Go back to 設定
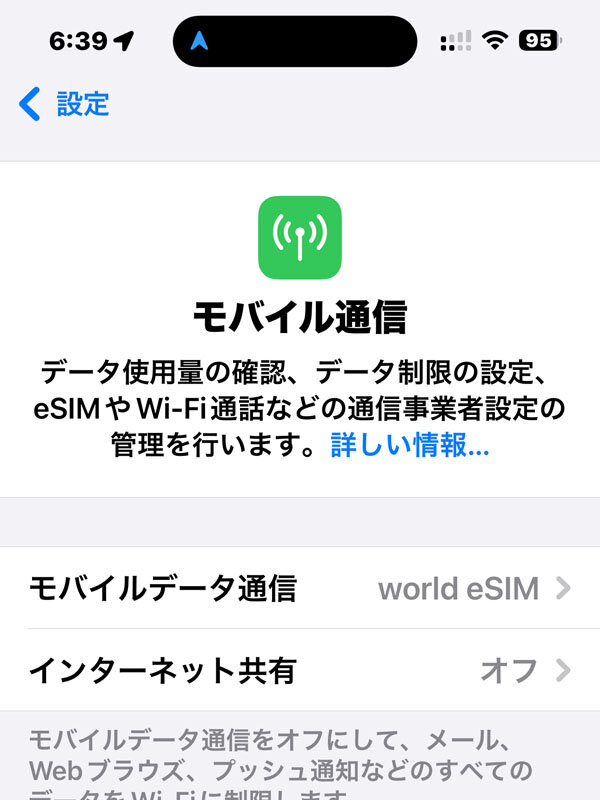600x800 pixels. pos(64,103)
